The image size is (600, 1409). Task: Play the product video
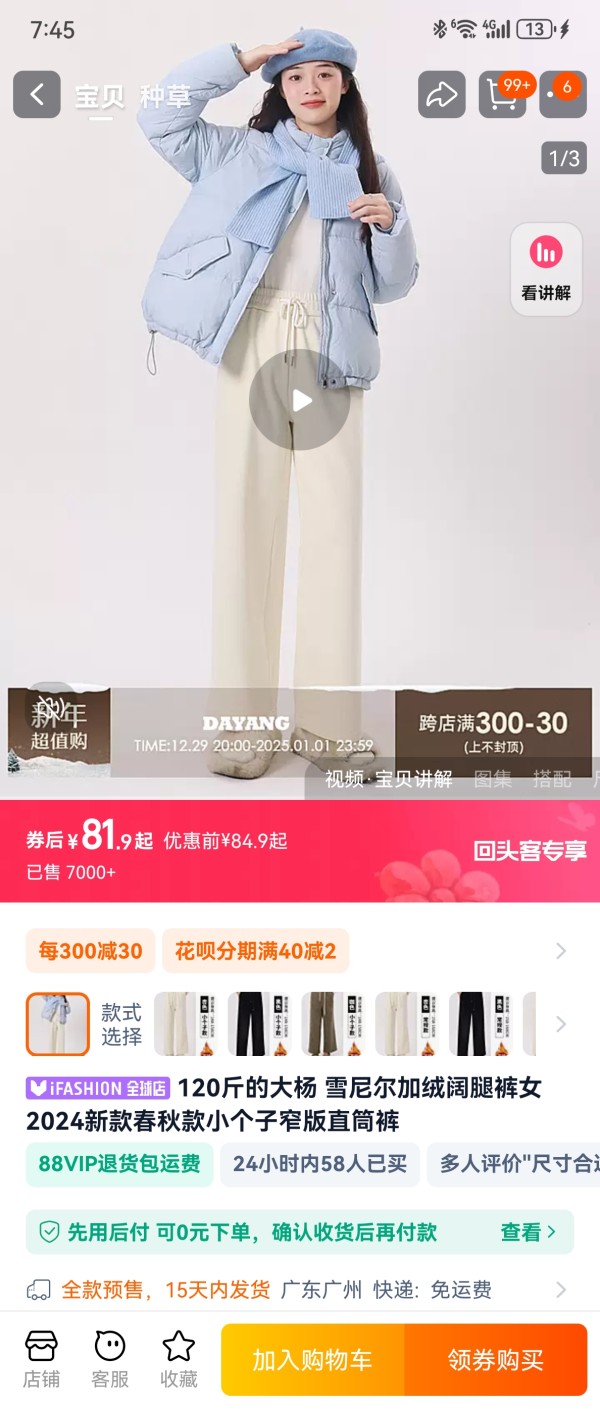pos(300,401)
